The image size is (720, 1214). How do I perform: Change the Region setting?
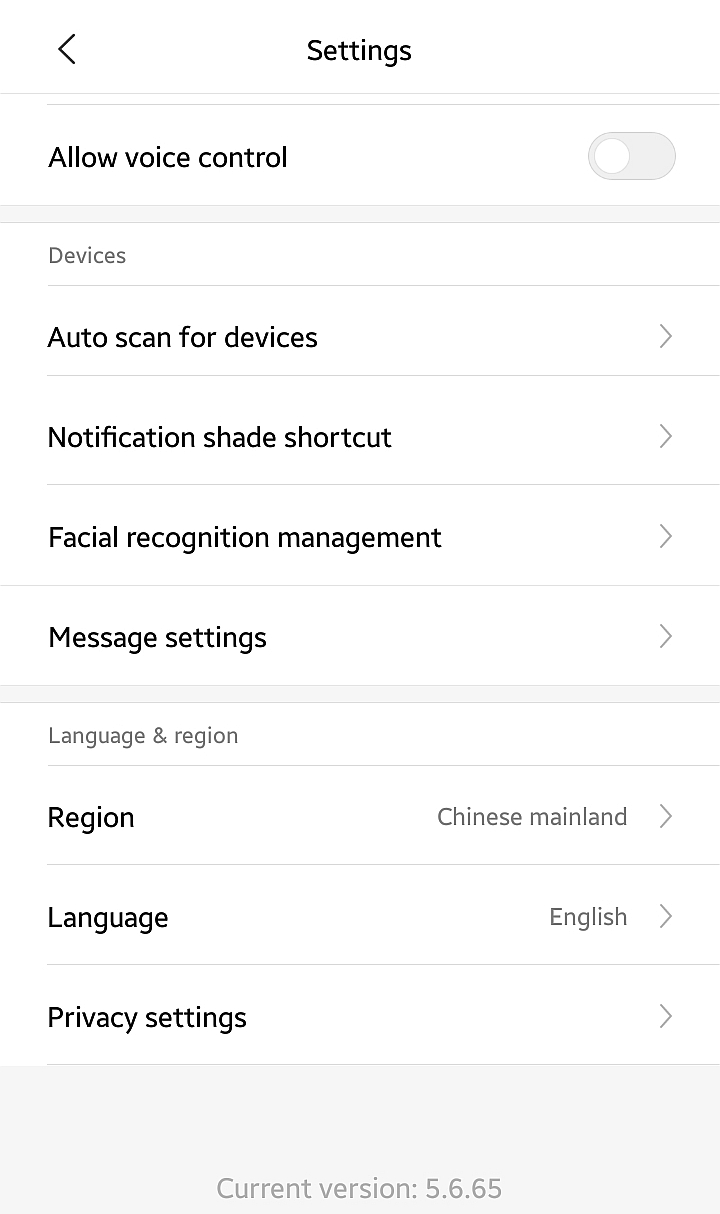(360, 817)
